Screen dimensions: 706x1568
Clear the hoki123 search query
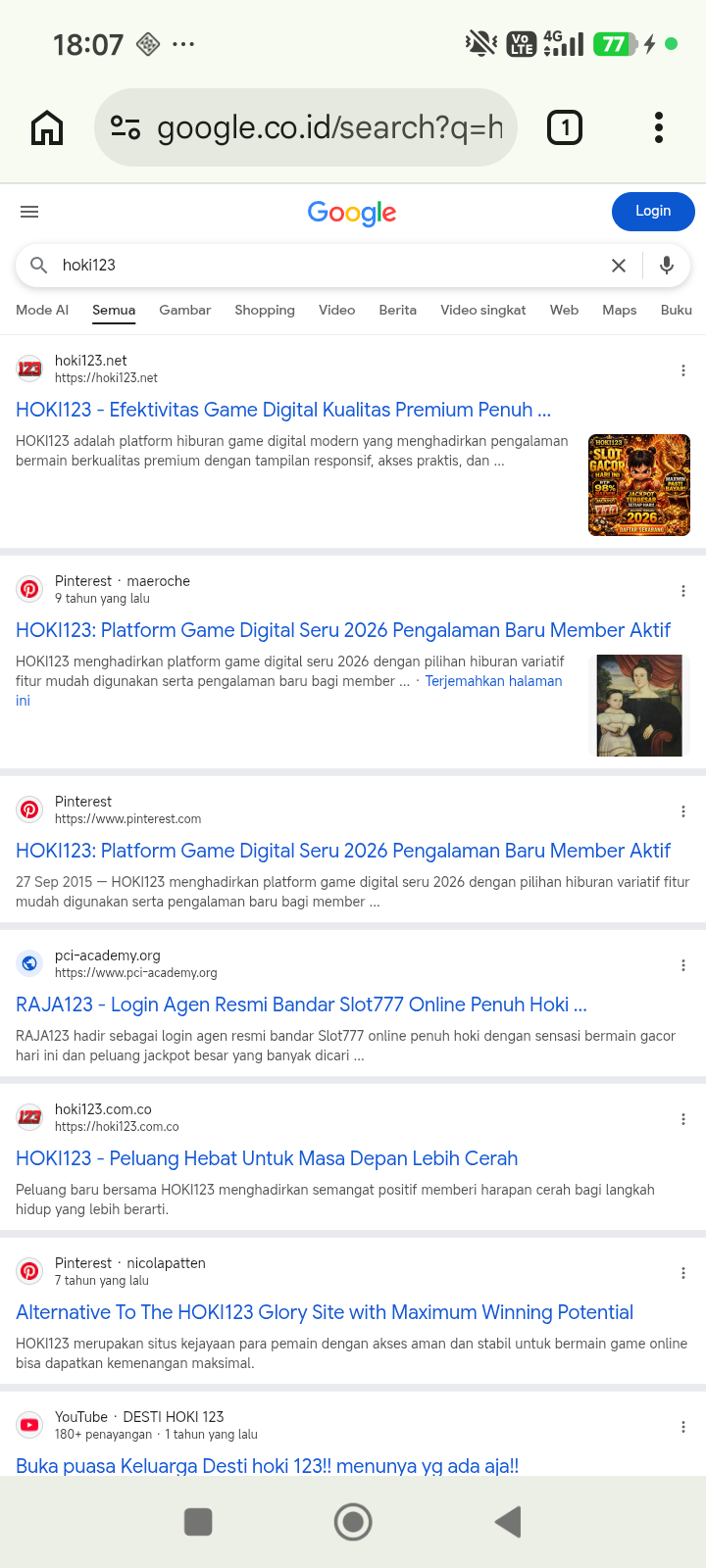coord(619,266)
